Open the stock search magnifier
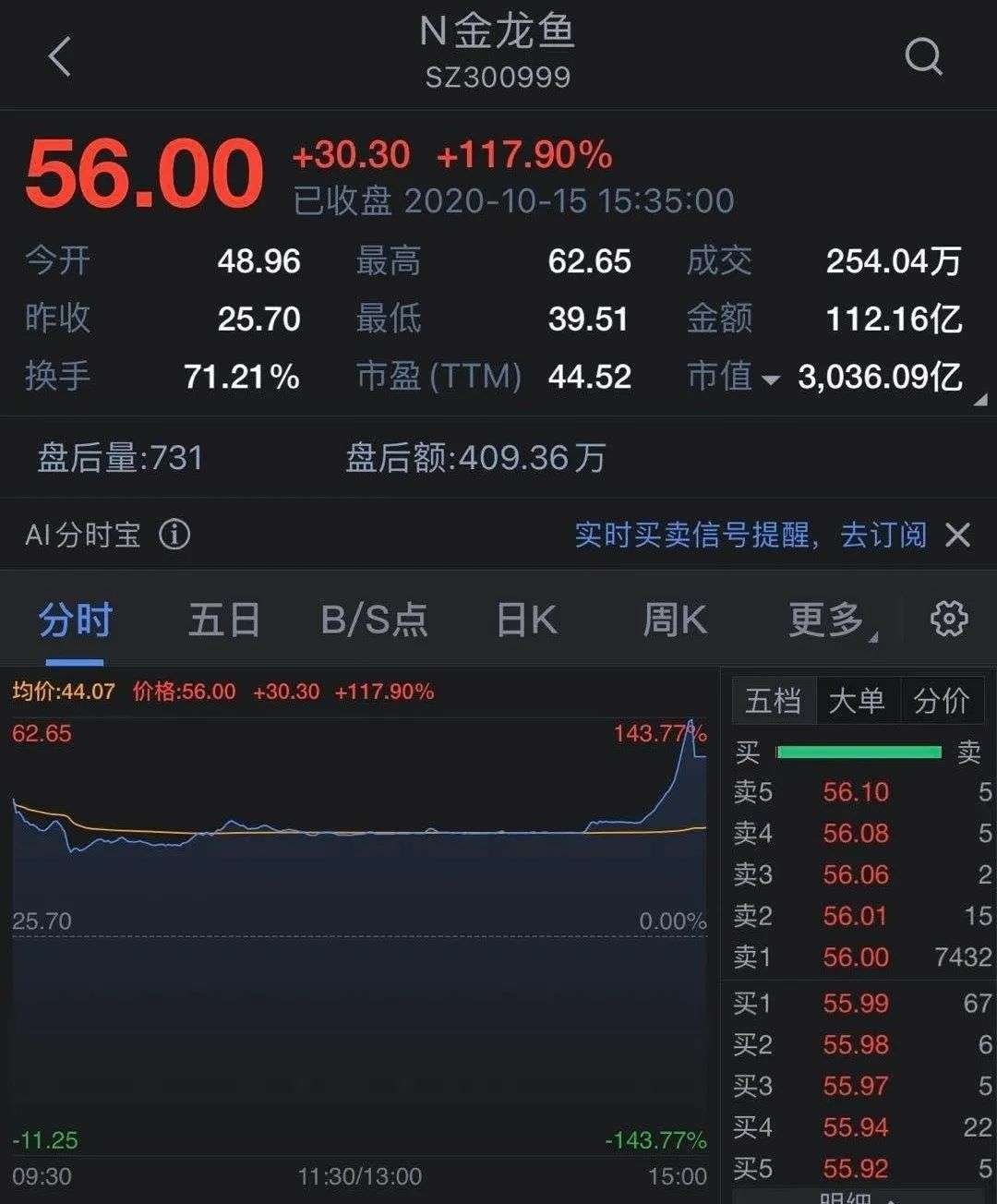The width and height of the screenshot is (997, 1204). (x=923, y=56)
